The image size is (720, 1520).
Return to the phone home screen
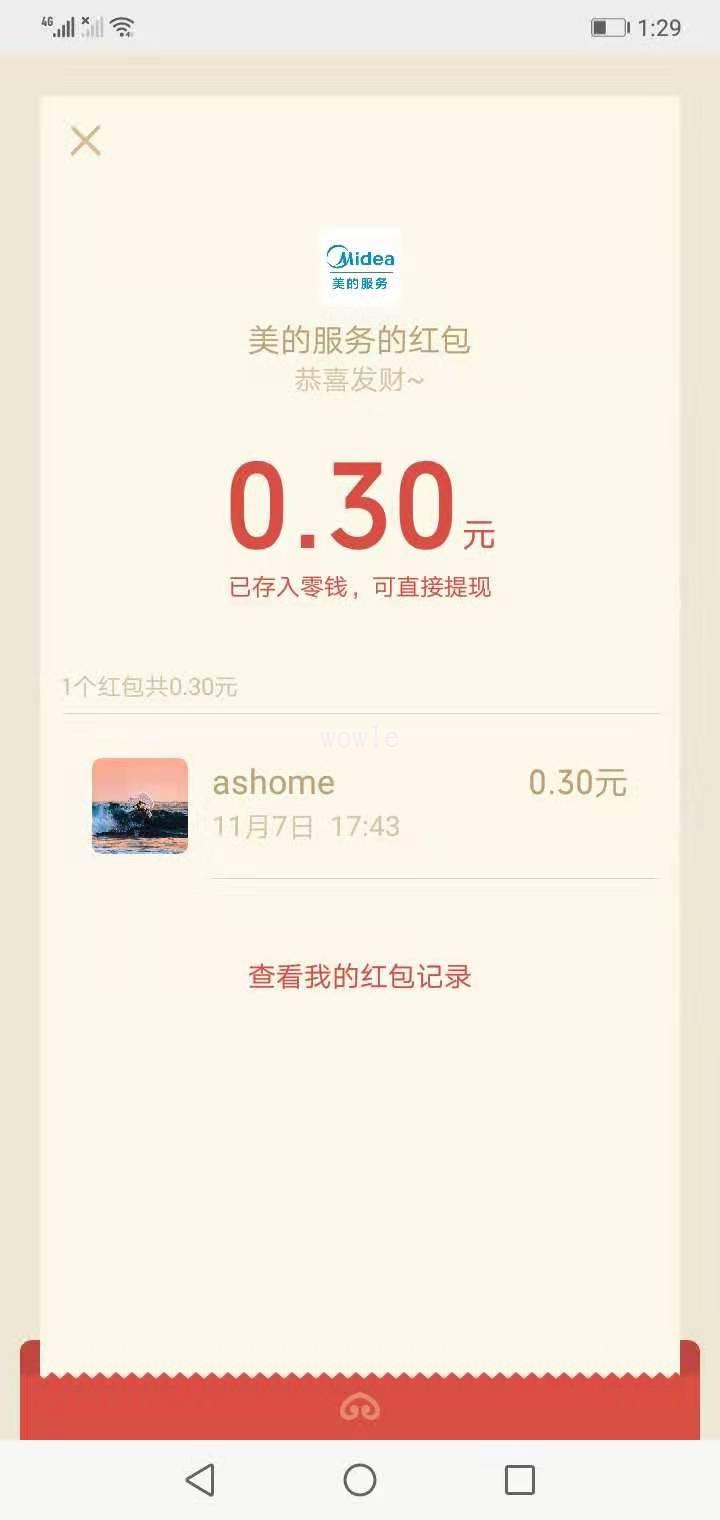360,1480
